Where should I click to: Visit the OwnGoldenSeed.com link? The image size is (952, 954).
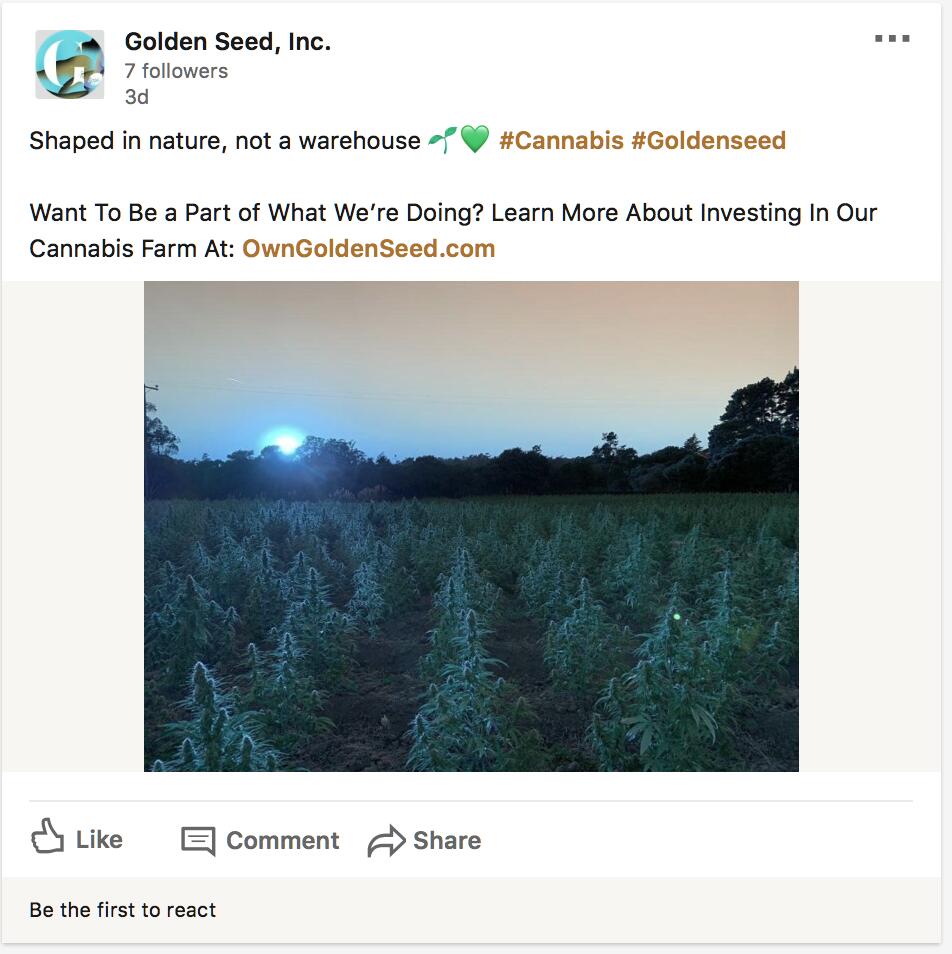click(x=369, y=249)
